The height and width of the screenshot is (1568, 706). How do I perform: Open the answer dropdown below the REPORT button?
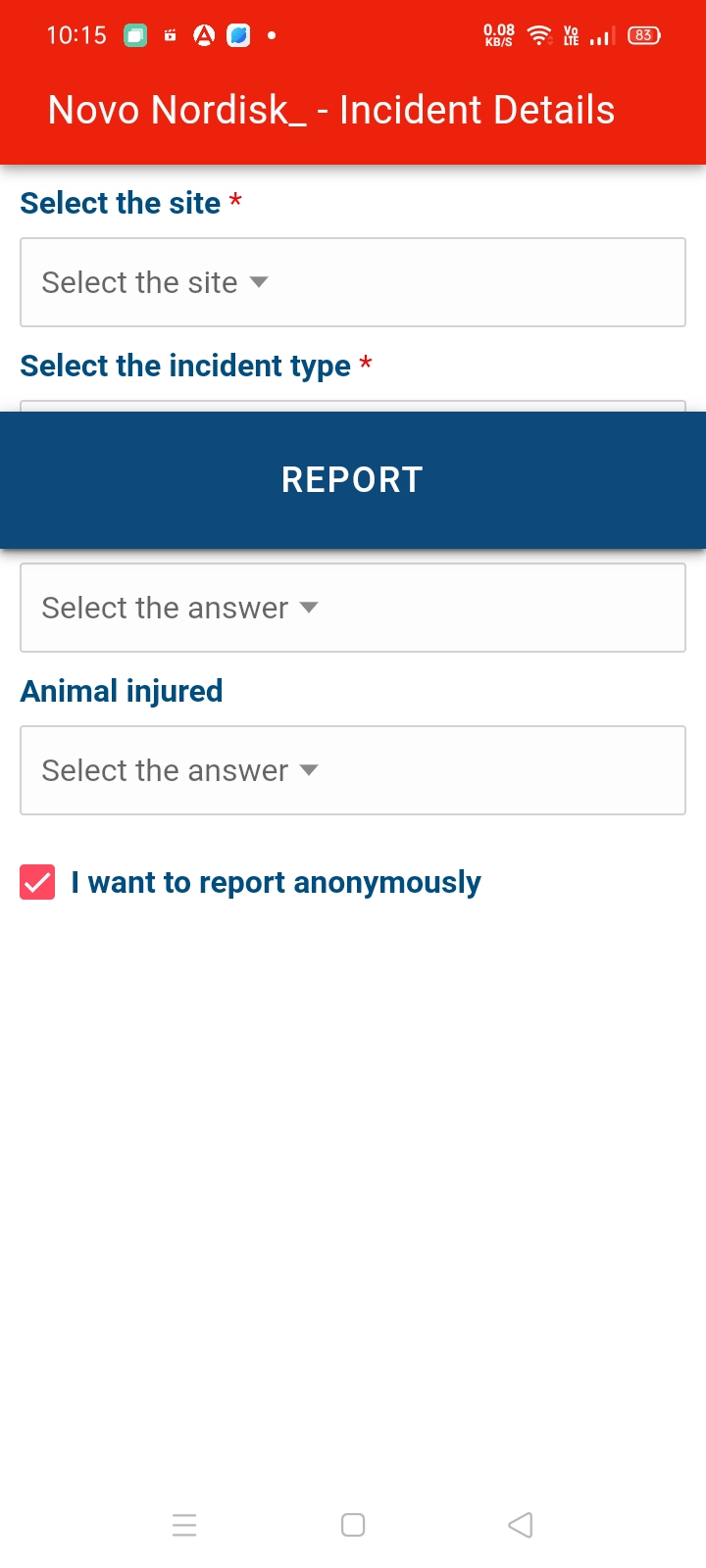(352, 608)
